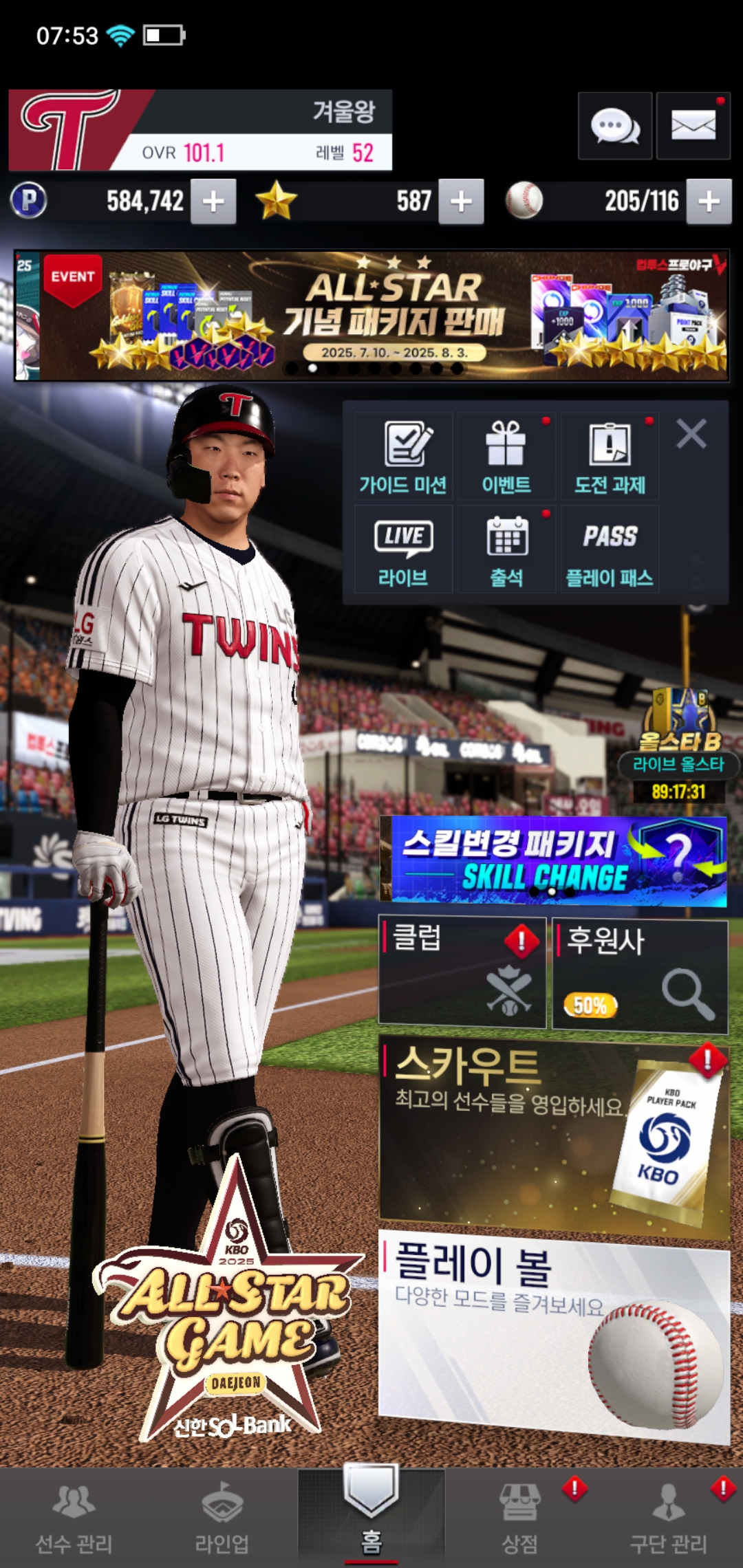This screenshot has width=743, height=1568.
Task: Switch to the 선수 관리 tab
Action: 74,1518
